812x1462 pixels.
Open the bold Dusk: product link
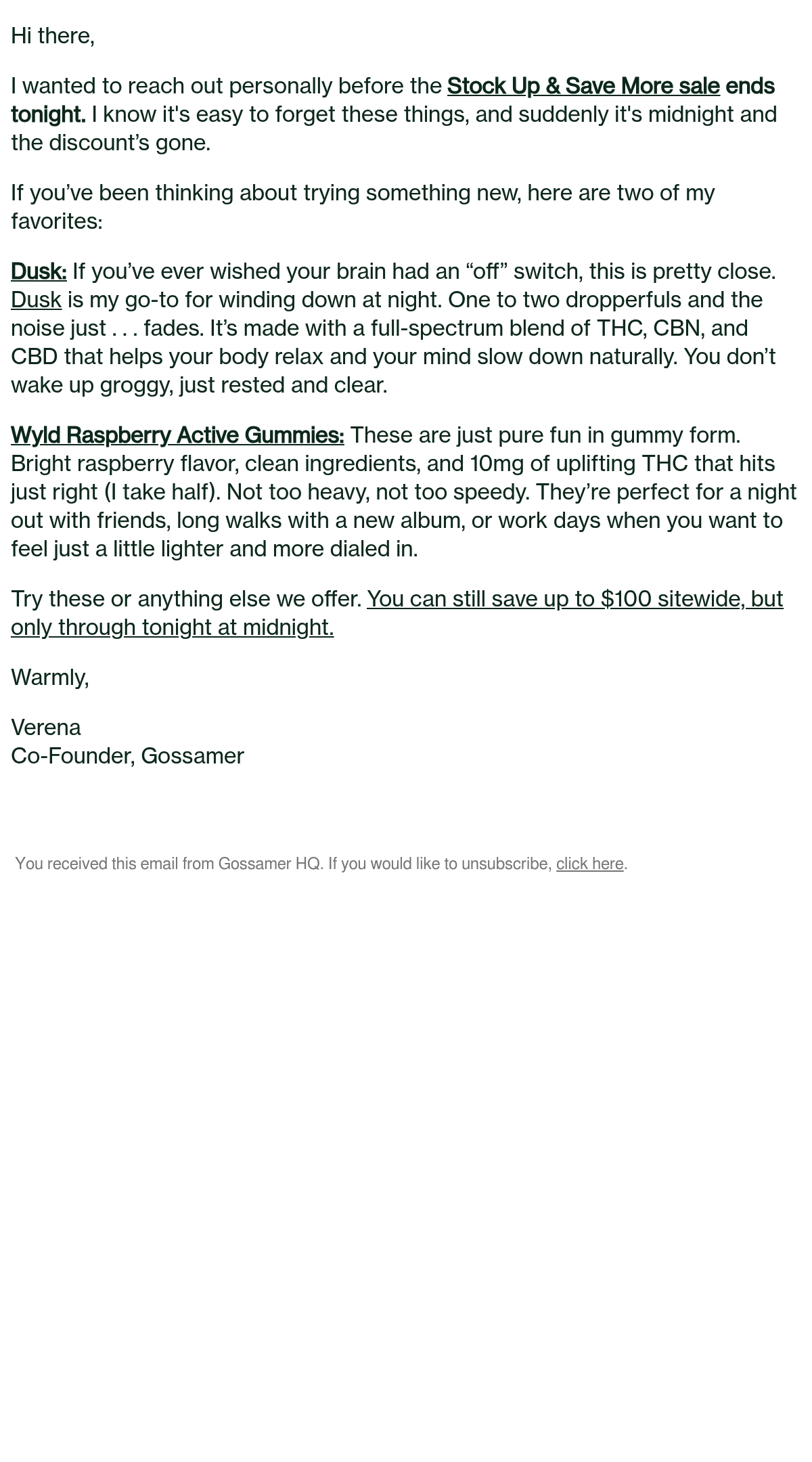tap(39, 271)
